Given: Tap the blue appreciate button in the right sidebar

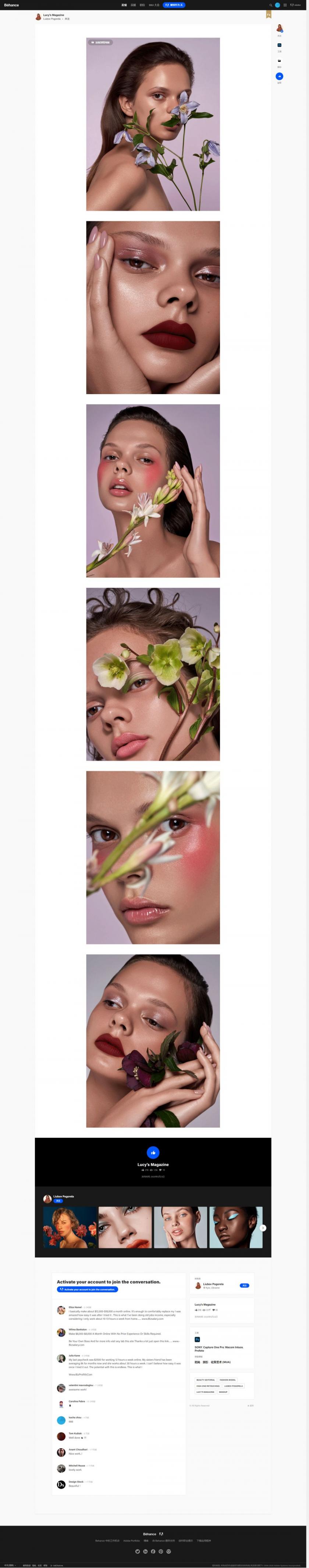Looking at the screenshot, I should click(279, 76).
